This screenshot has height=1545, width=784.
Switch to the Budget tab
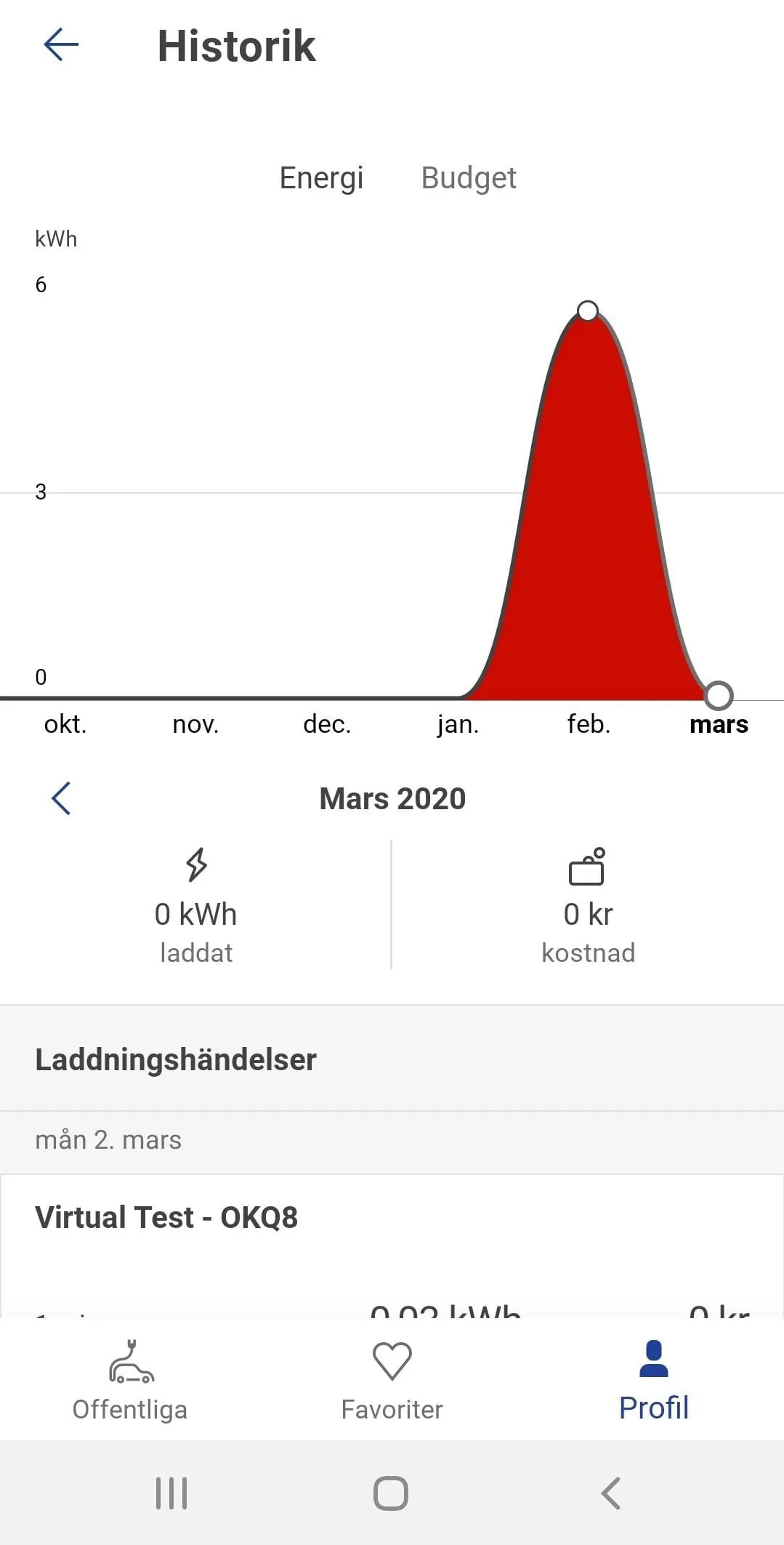(x=469, y=178)
